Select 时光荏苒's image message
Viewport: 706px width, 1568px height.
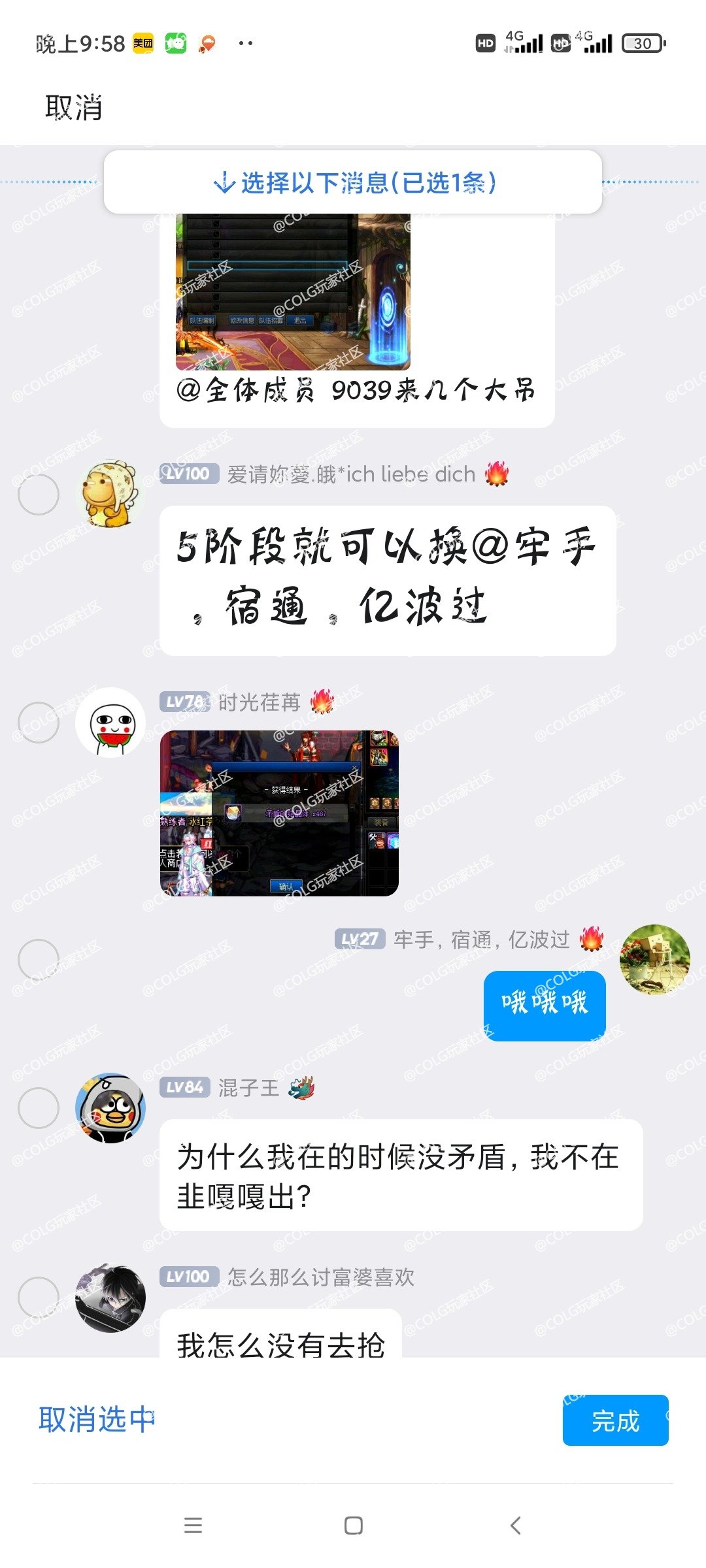pyautogui.click(x=39, y=723)
